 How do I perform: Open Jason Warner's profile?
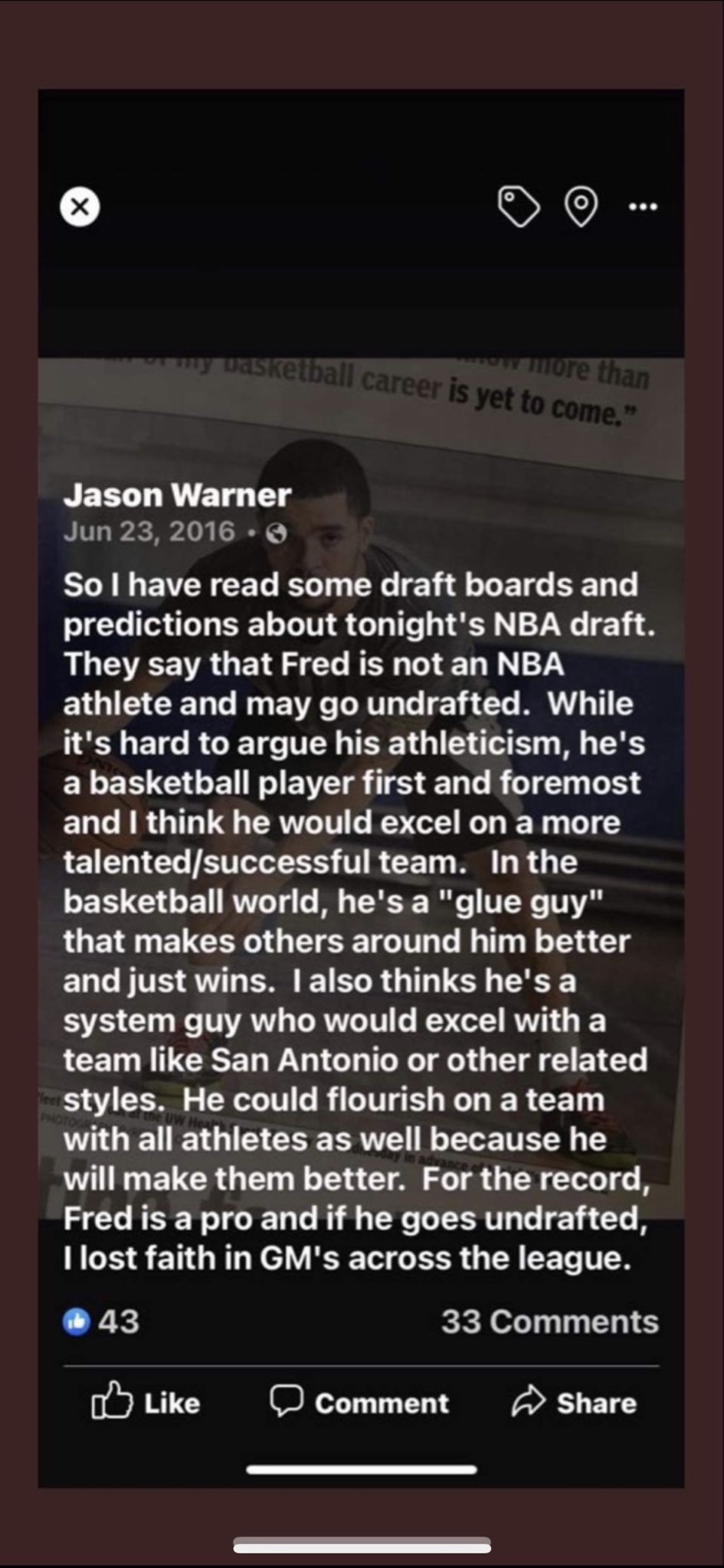177,495
